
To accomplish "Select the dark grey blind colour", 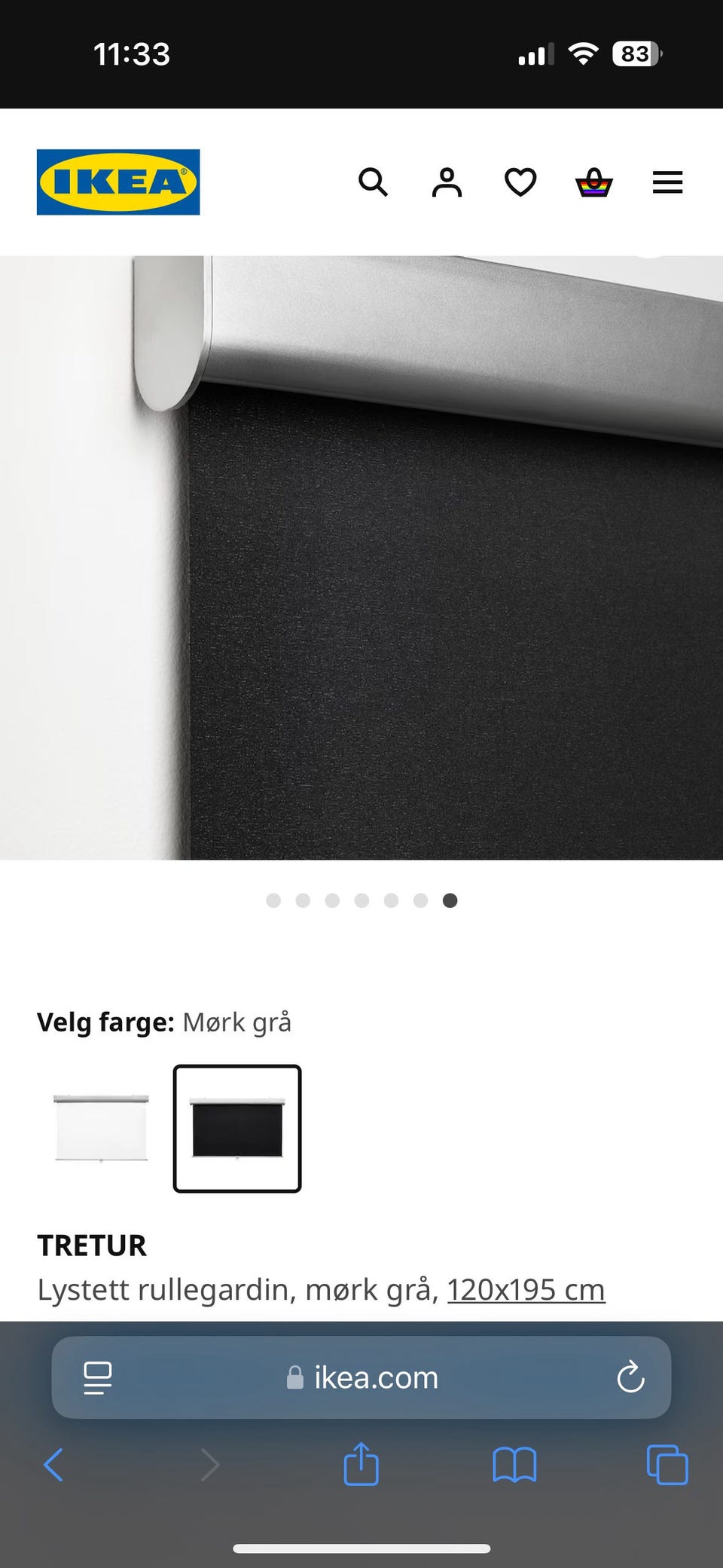I will click(x=237, y=1128).
